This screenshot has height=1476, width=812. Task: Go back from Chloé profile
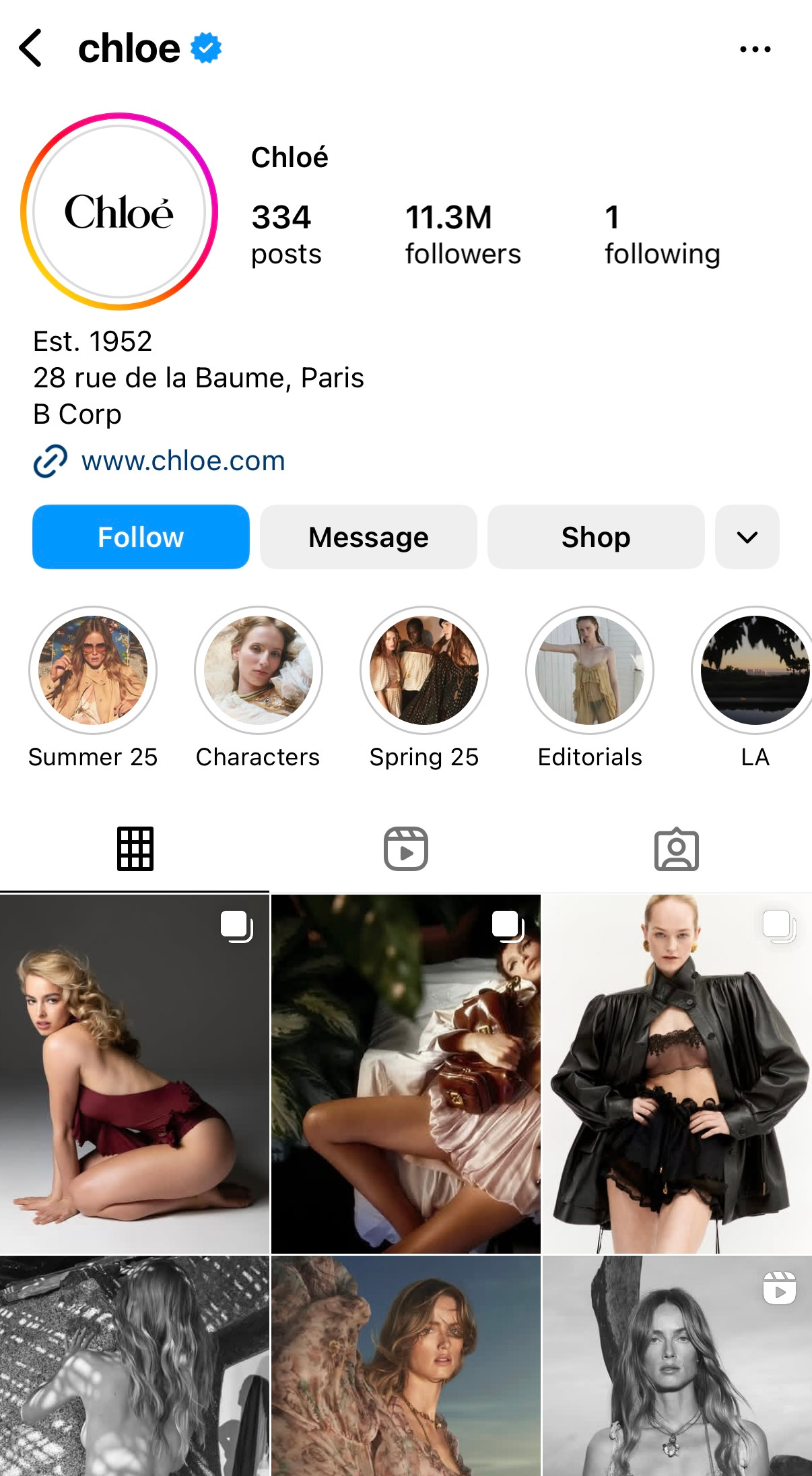[31, 49]
